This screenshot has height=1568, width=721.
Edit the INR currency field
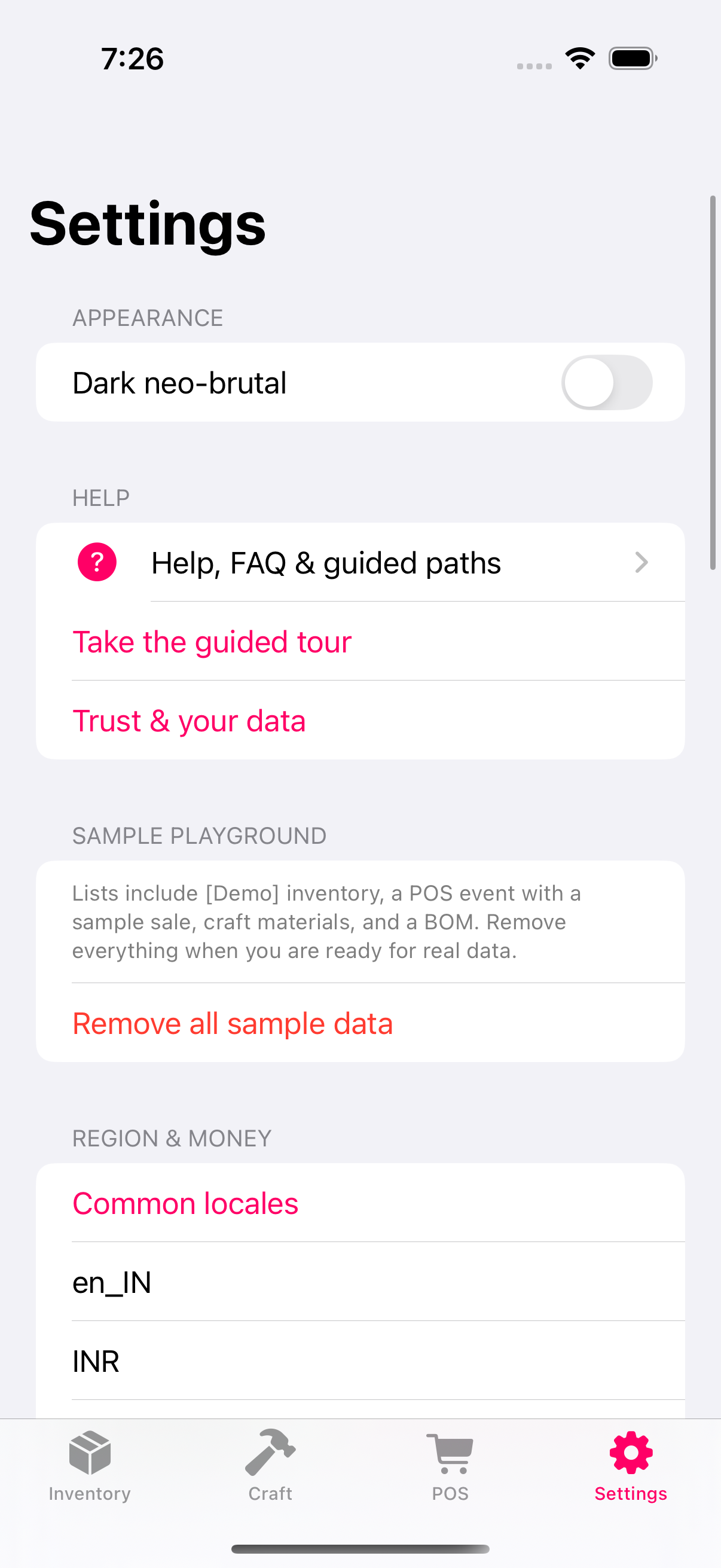point(360,1361)
